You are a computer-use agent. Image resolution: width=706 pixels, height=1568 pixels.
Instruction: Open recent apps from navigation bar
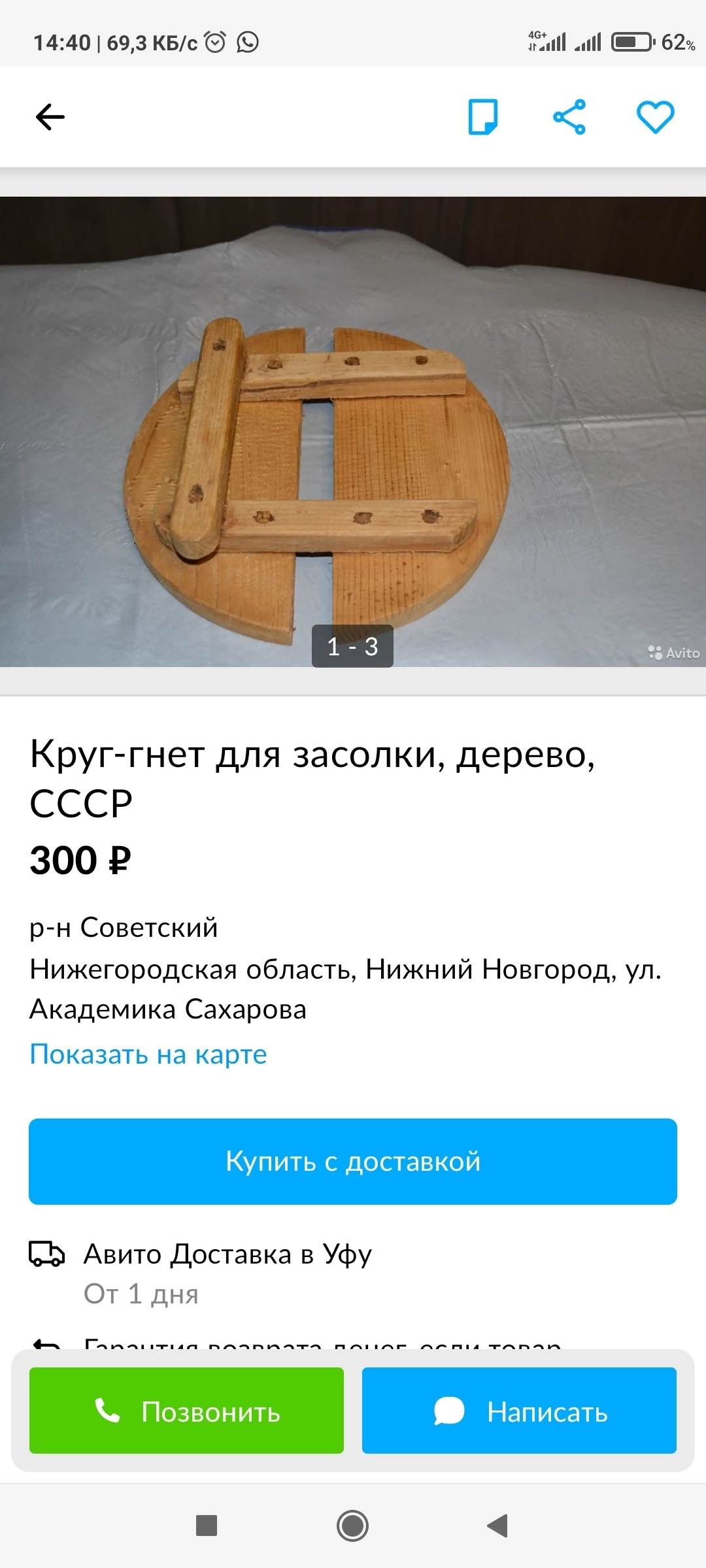coord(207,1526)
